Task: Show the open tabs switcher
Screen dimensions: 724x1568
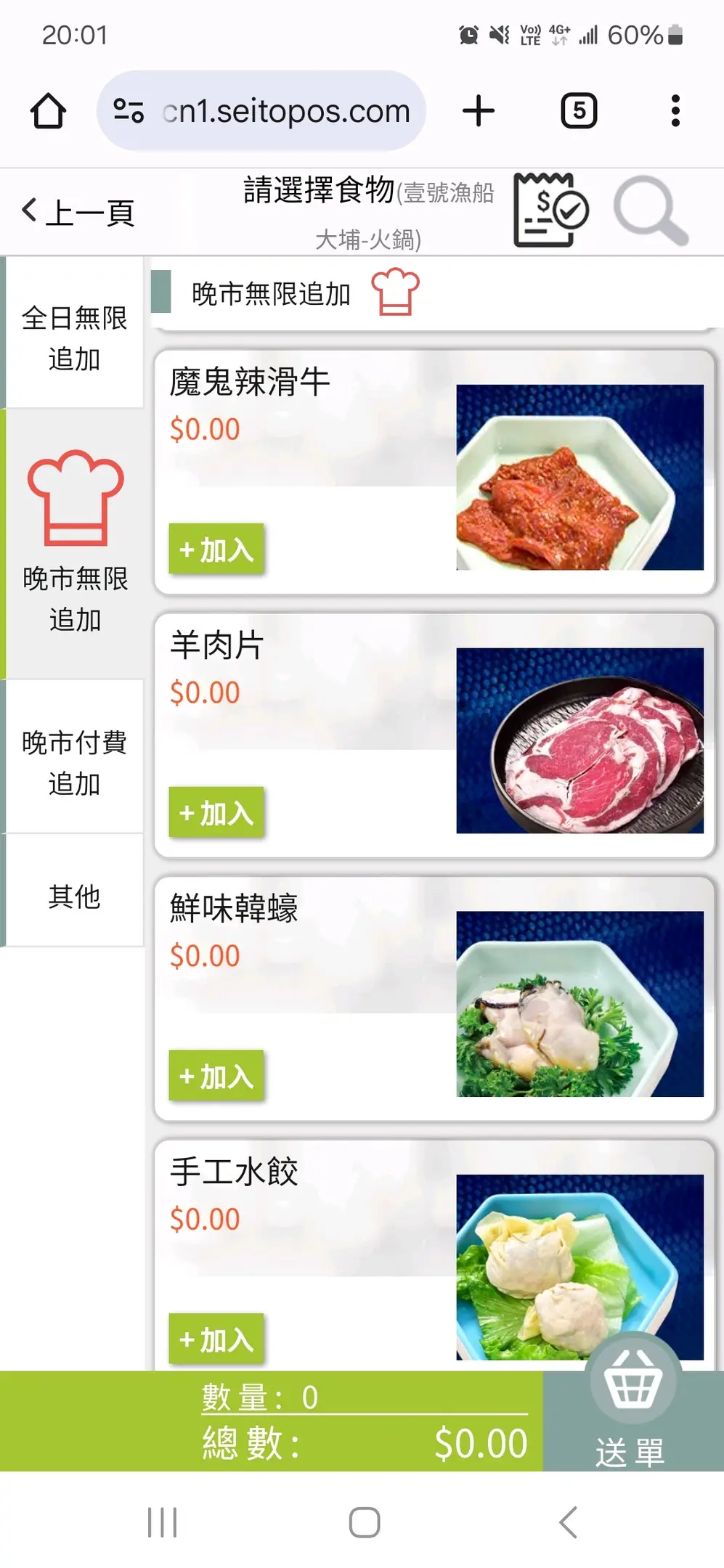Action: pos(579,111)
